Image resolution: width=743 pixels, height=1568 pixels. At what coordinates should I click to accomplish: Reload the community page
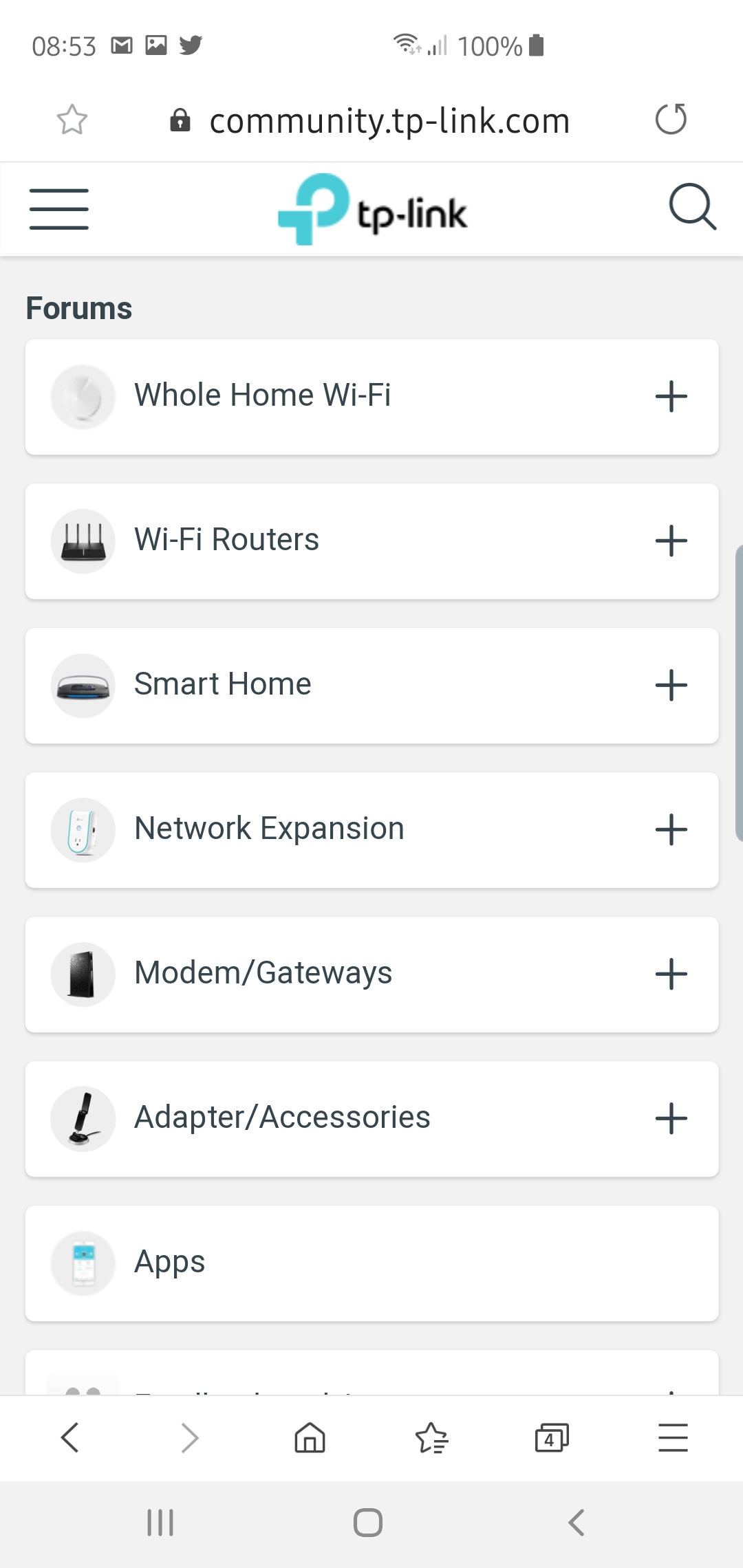[x=671, y=119]
